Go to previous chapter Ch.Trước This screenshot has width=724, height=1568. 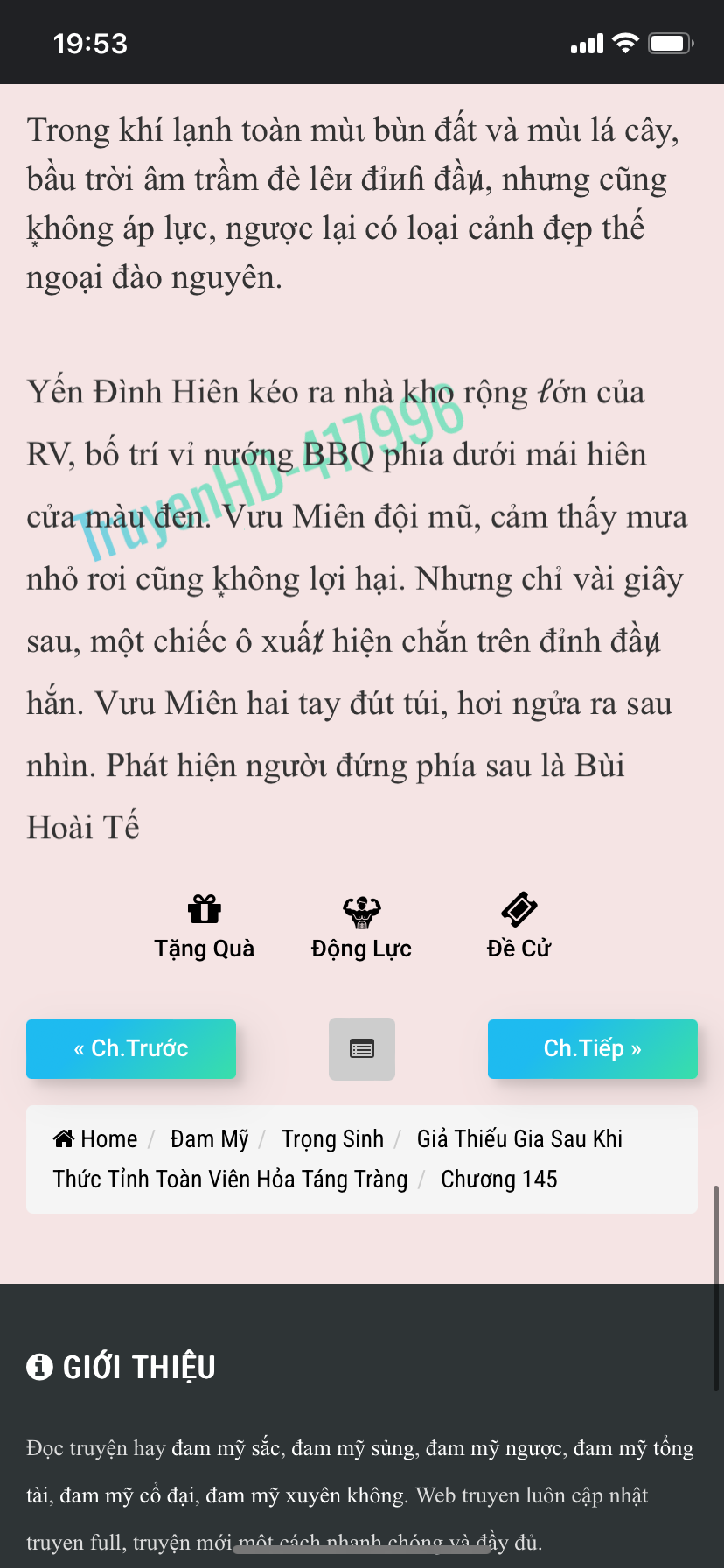pos(131,1048)
